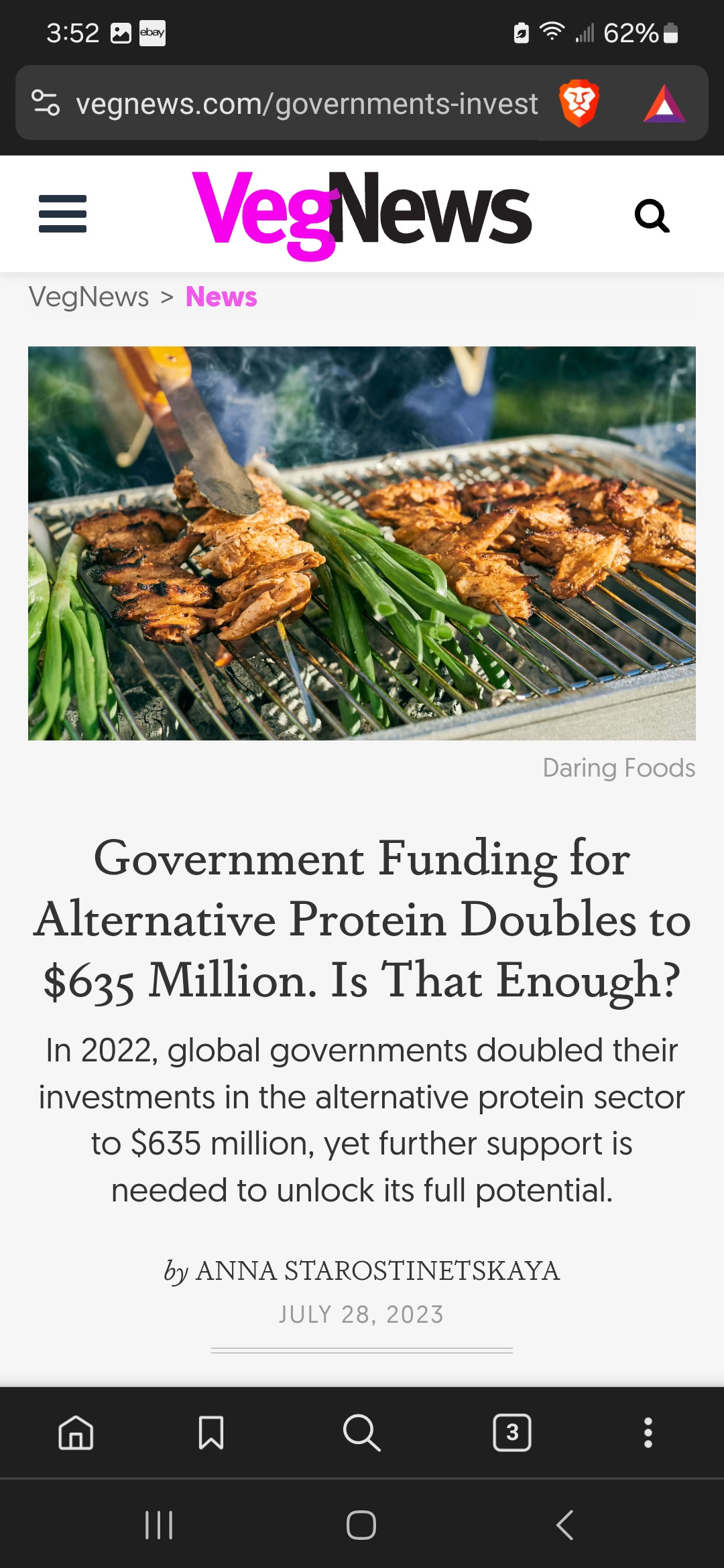Open the News breadcrumb link
The image size is (724, 1568).
[x=221, y=297]
